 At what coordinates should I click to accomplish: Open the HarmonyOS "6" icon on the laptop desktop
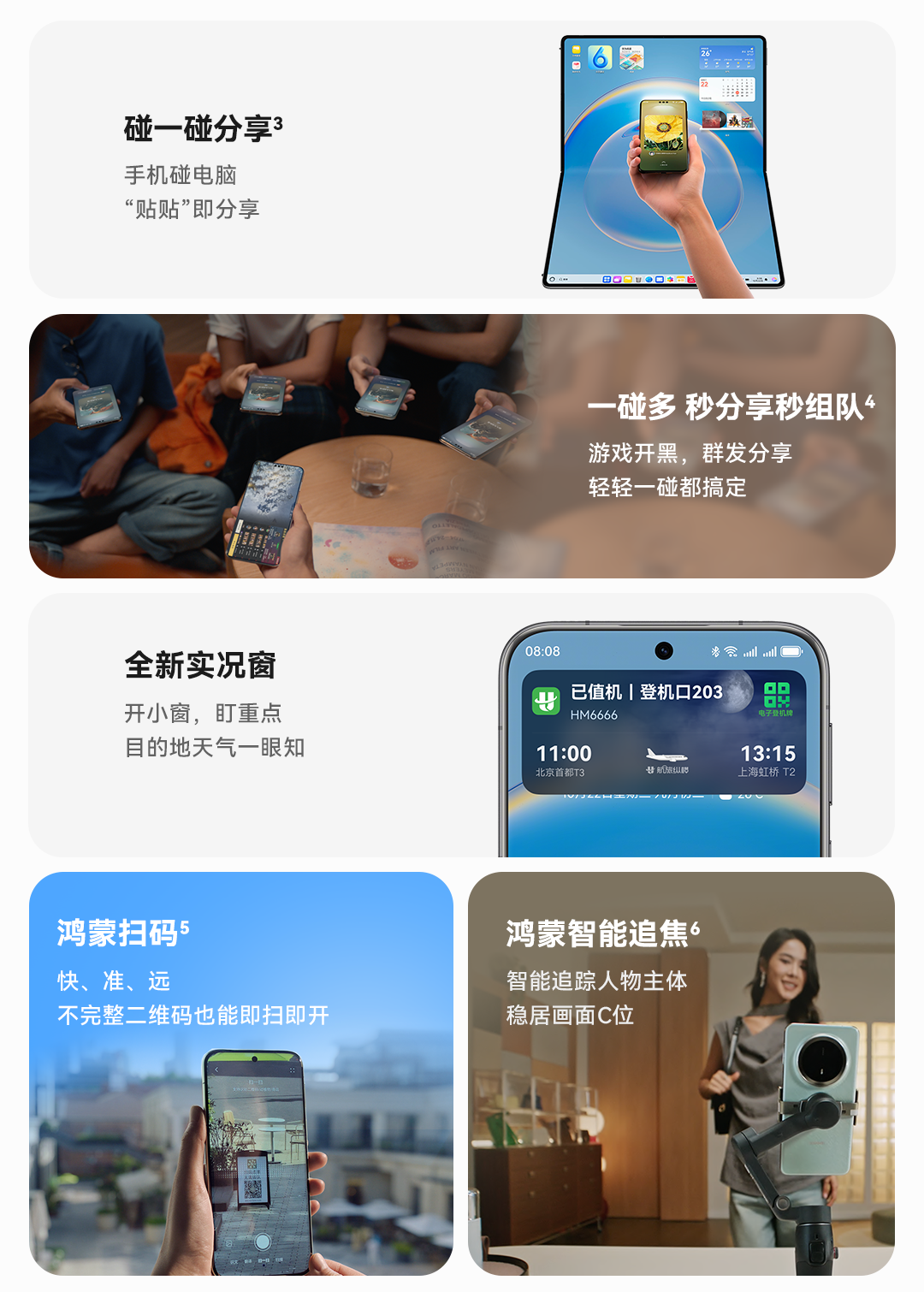point(600,58)
